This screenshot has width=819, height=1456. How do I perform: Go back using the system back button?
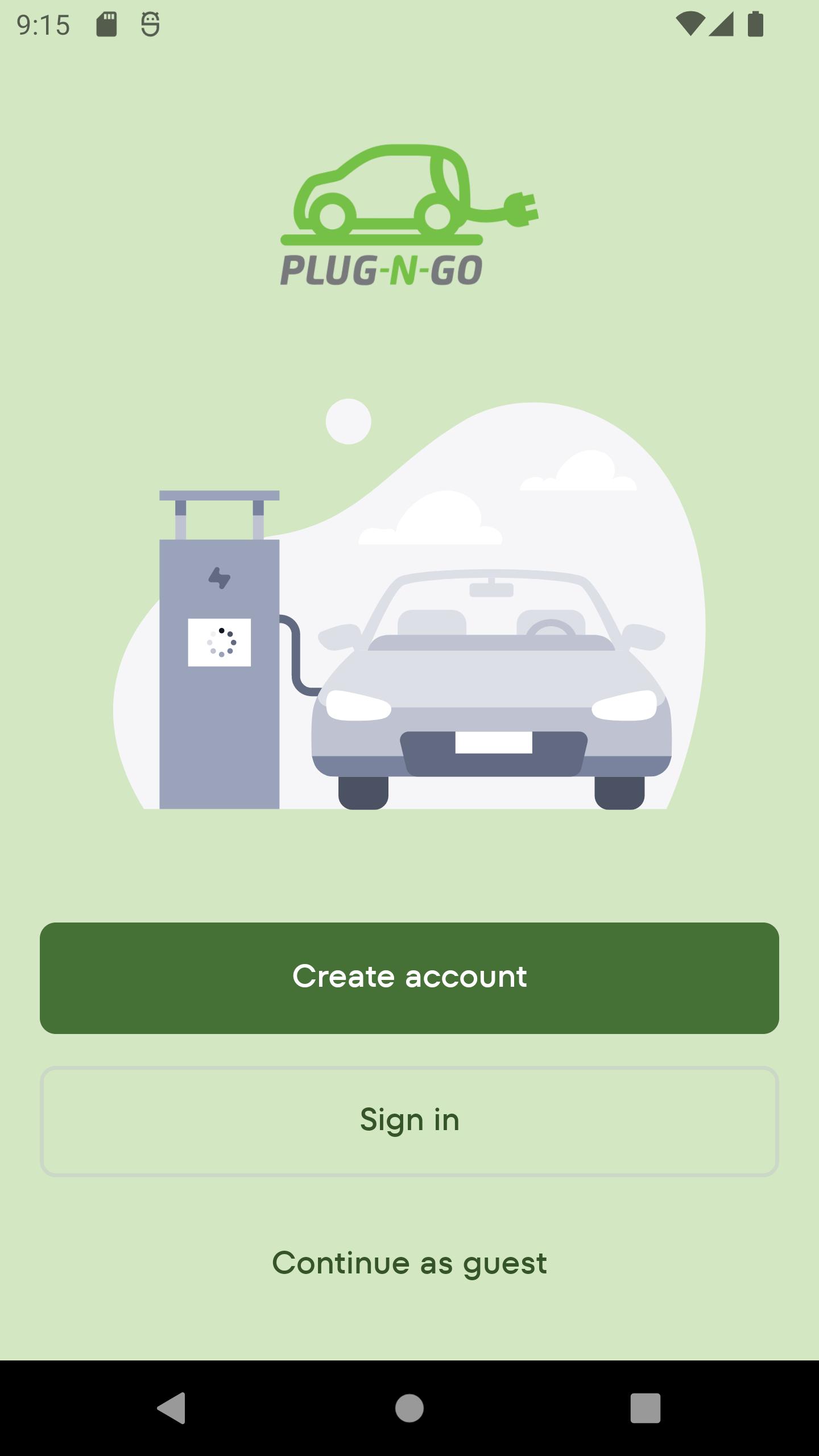pyautogui.click(x=172, y=1408)
